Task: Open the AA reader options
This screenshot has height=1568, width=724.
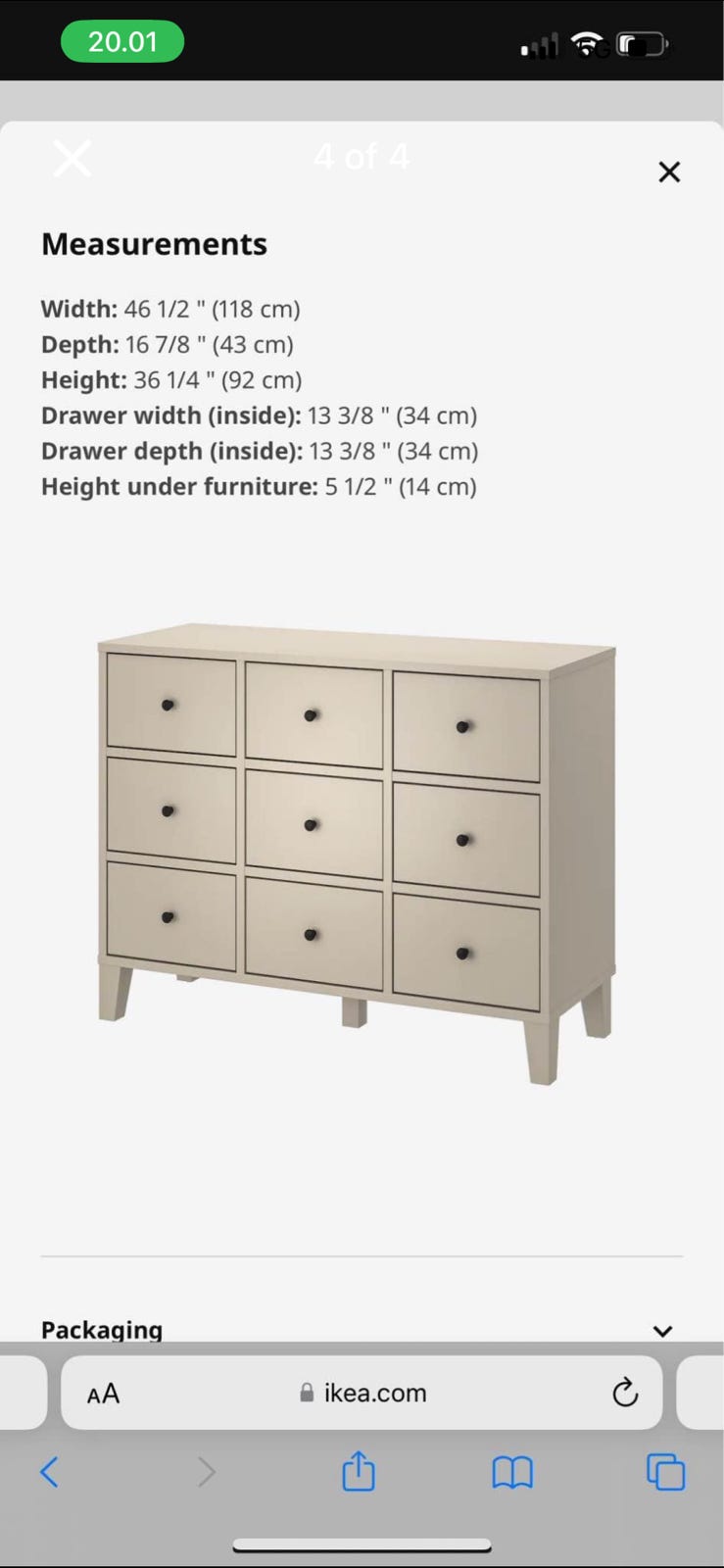Action: point(103,1394)
